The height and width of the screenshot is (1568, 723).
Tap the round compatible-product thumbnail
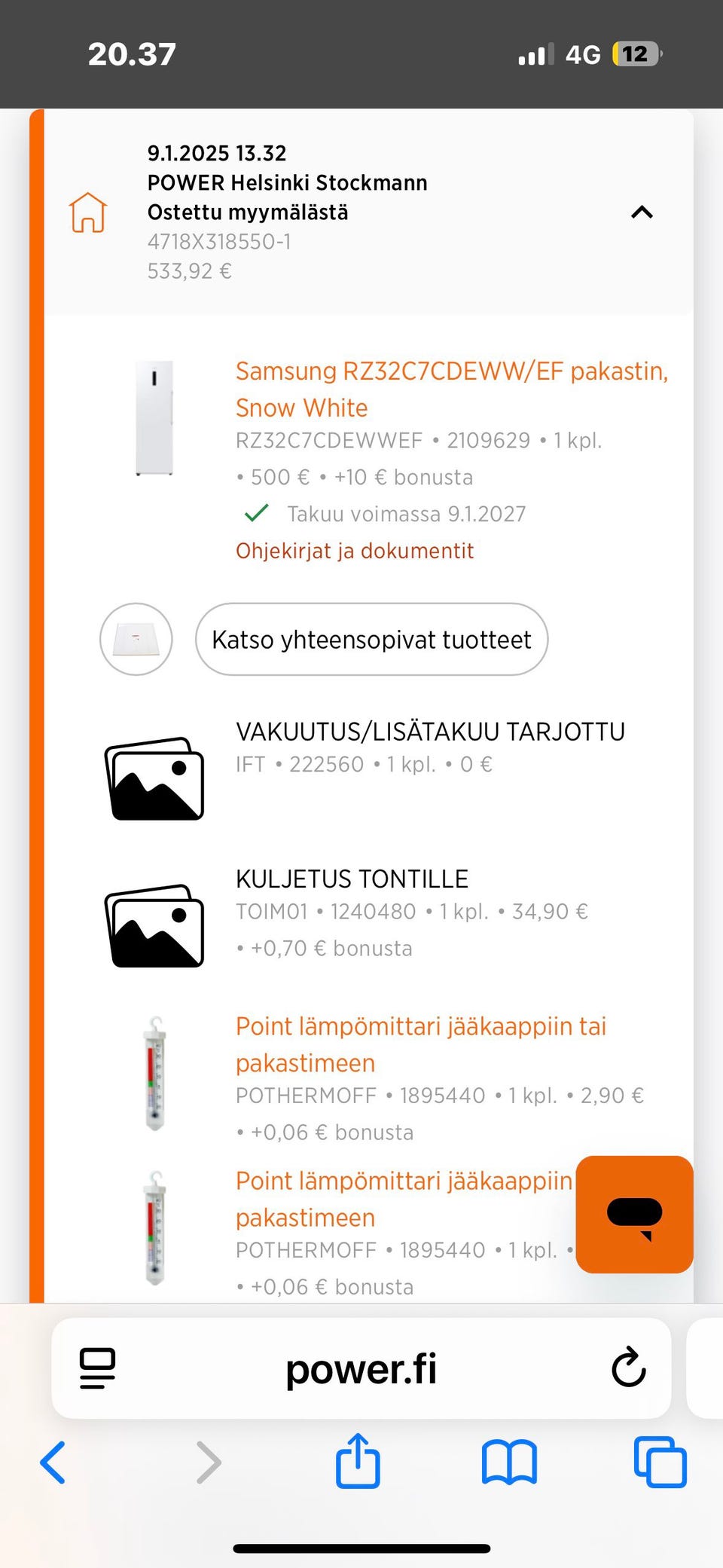tap(136, 639)
